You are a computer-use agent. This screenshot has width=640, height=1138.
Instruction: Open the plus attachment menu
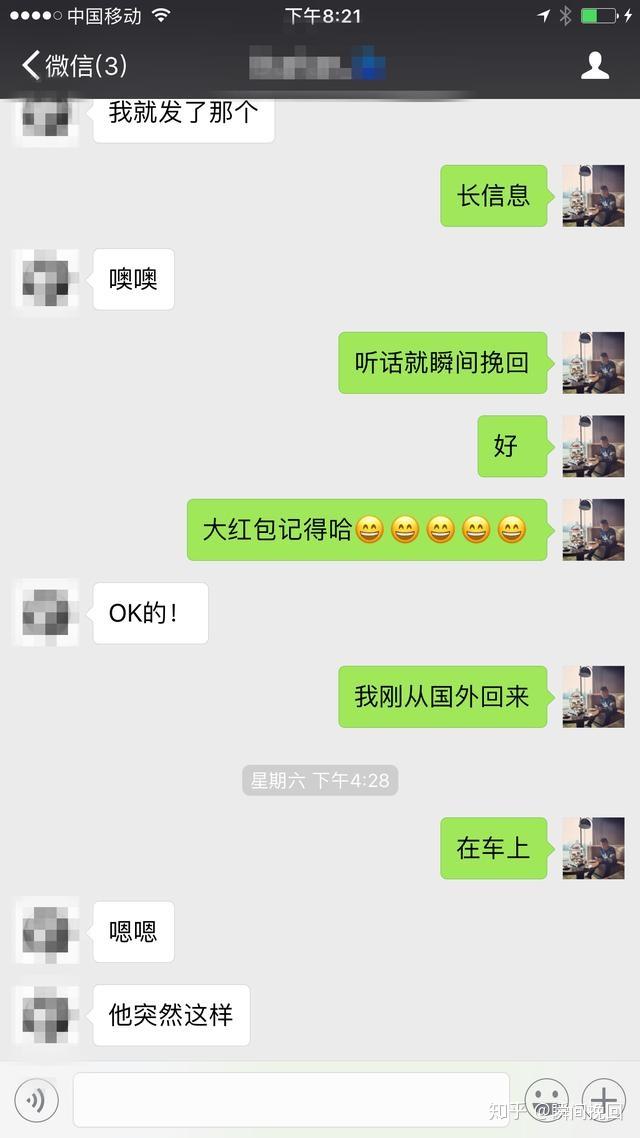point(604,1101)
